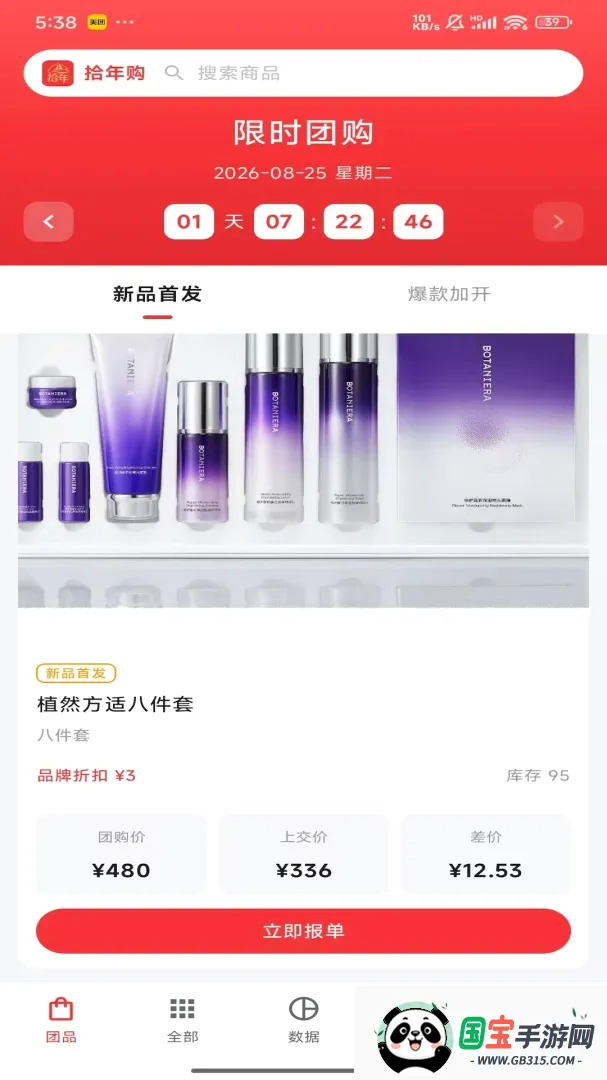The image size is (607, 1080).
Task: Open the 团品 bottom tab
Action: coord(61,1020)
